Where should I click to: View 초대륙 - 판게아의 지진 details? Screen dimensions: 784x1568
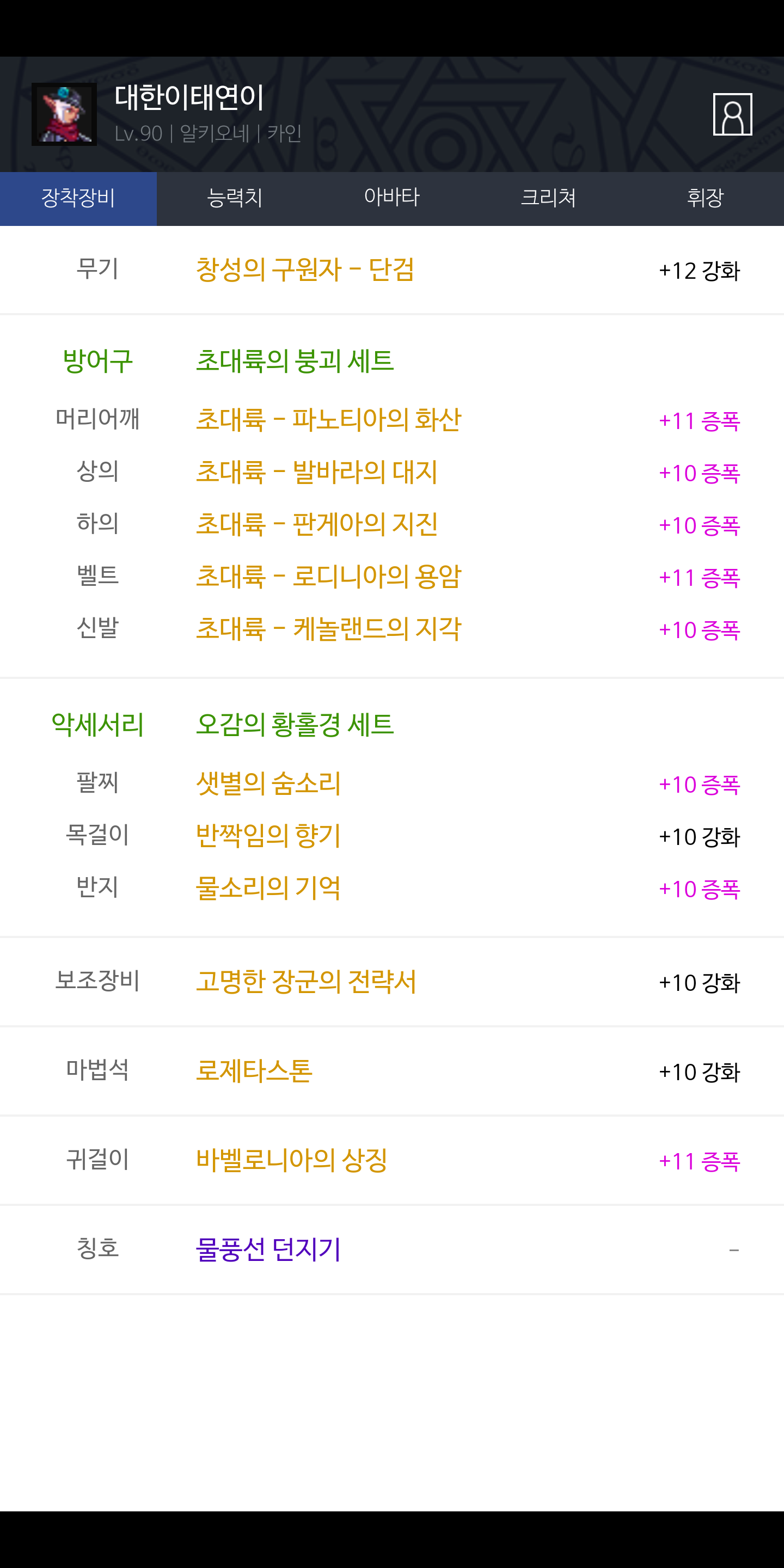(x=316, y=525)
